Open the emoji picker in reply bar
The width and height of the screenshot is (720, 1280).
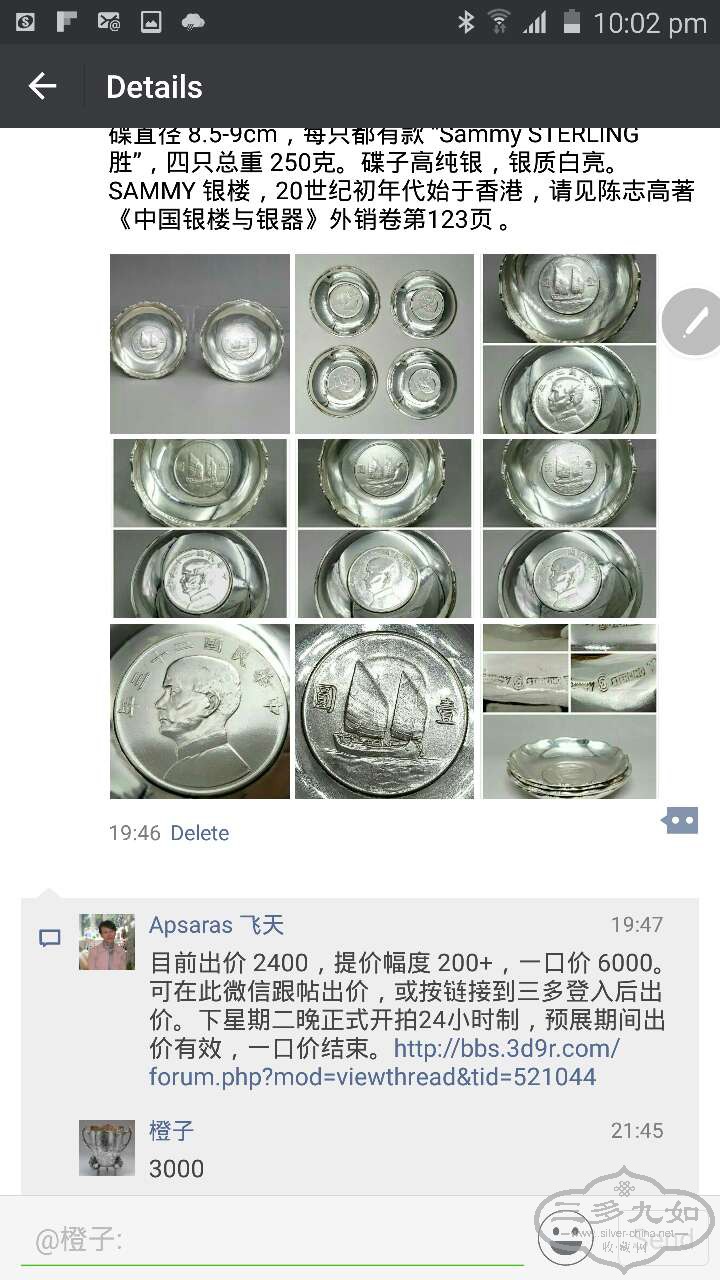566,1240
